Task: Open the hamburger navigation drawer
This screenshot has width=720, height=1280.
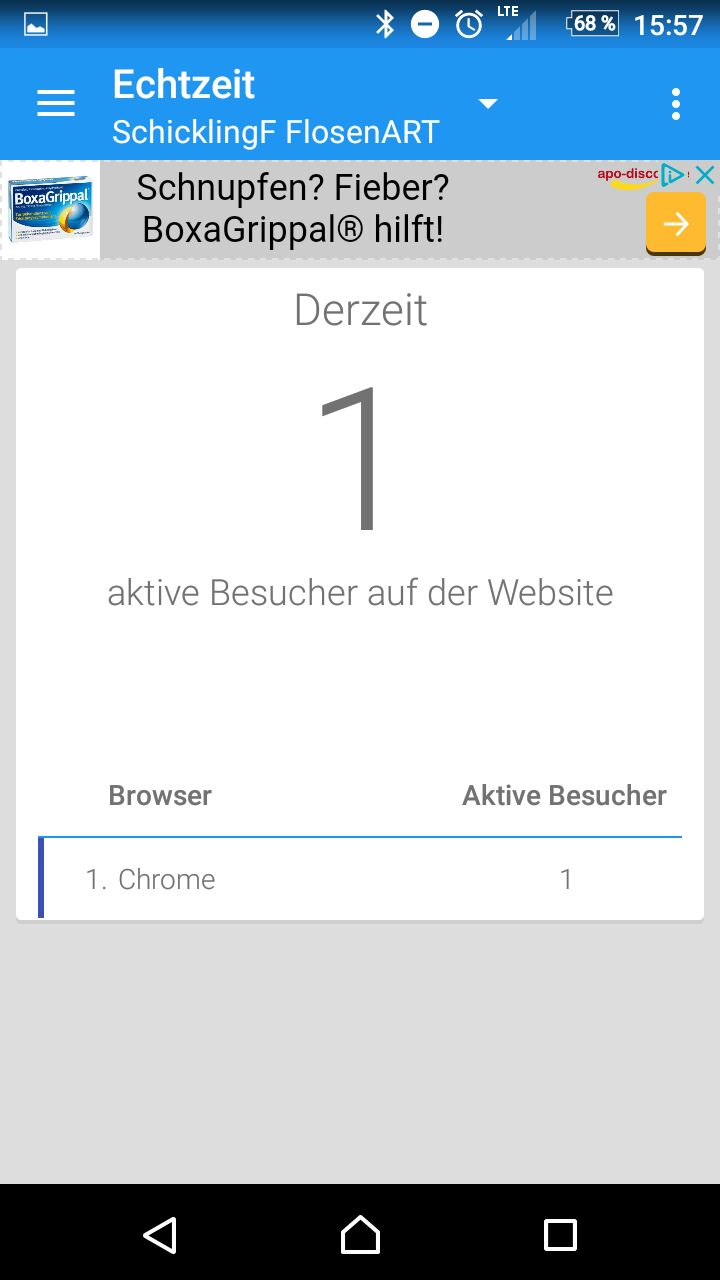Action: click(x=56, y=103)
